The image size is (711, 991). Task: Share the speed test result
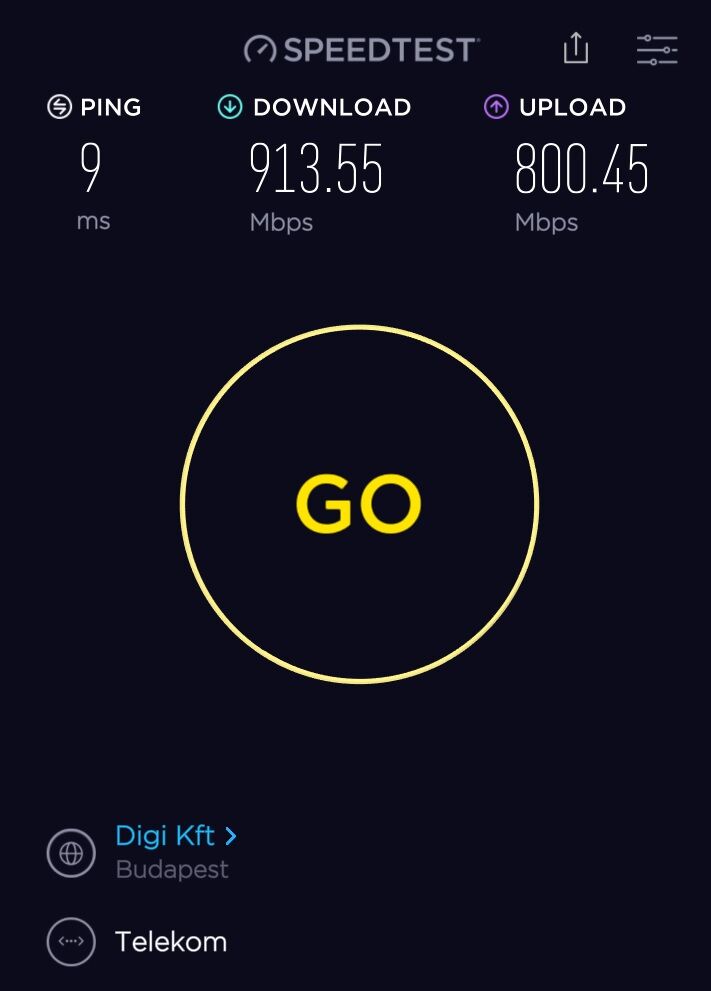(576, 48)
